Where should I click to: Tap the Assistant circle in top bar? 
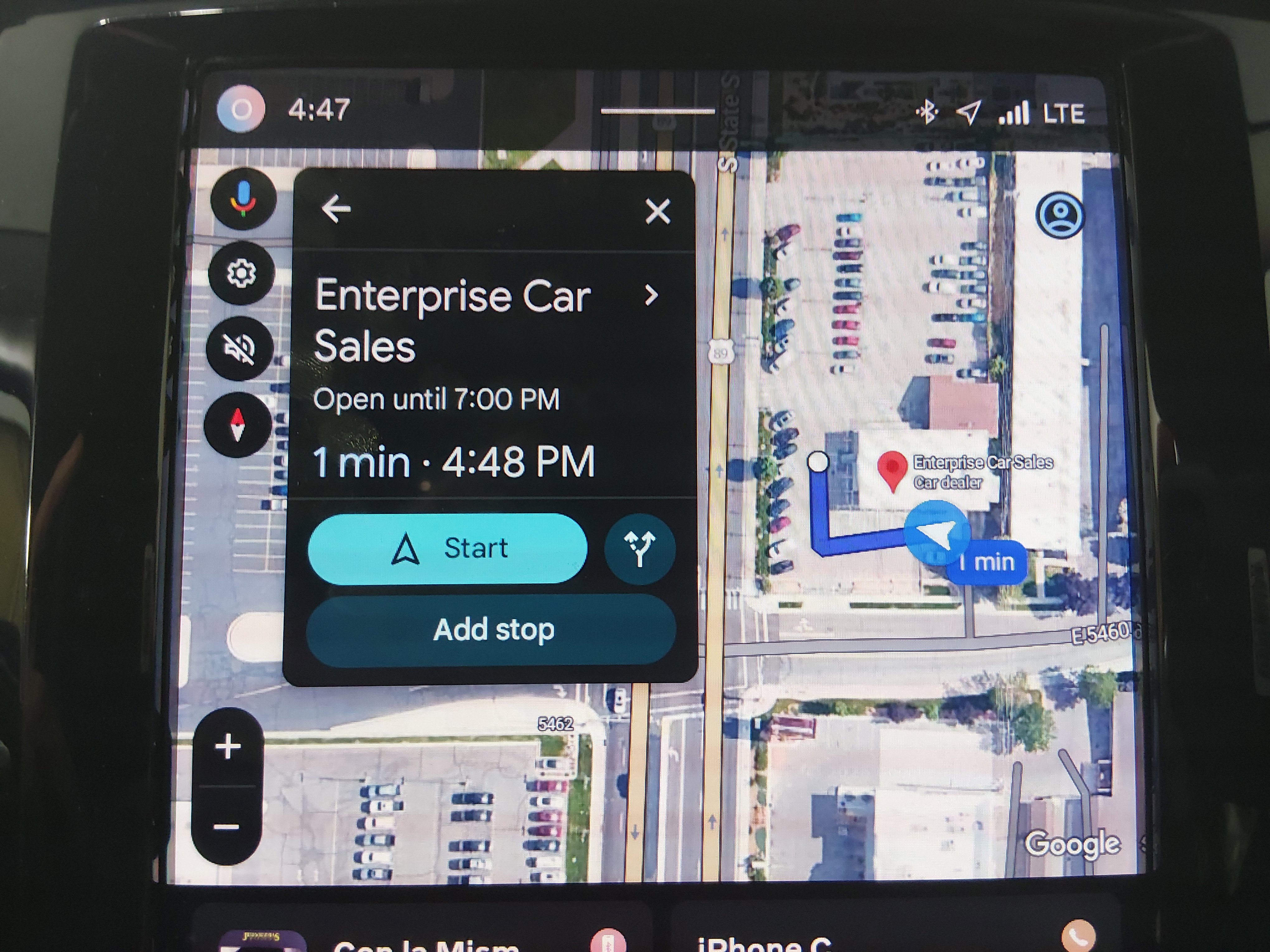(242, 109)
